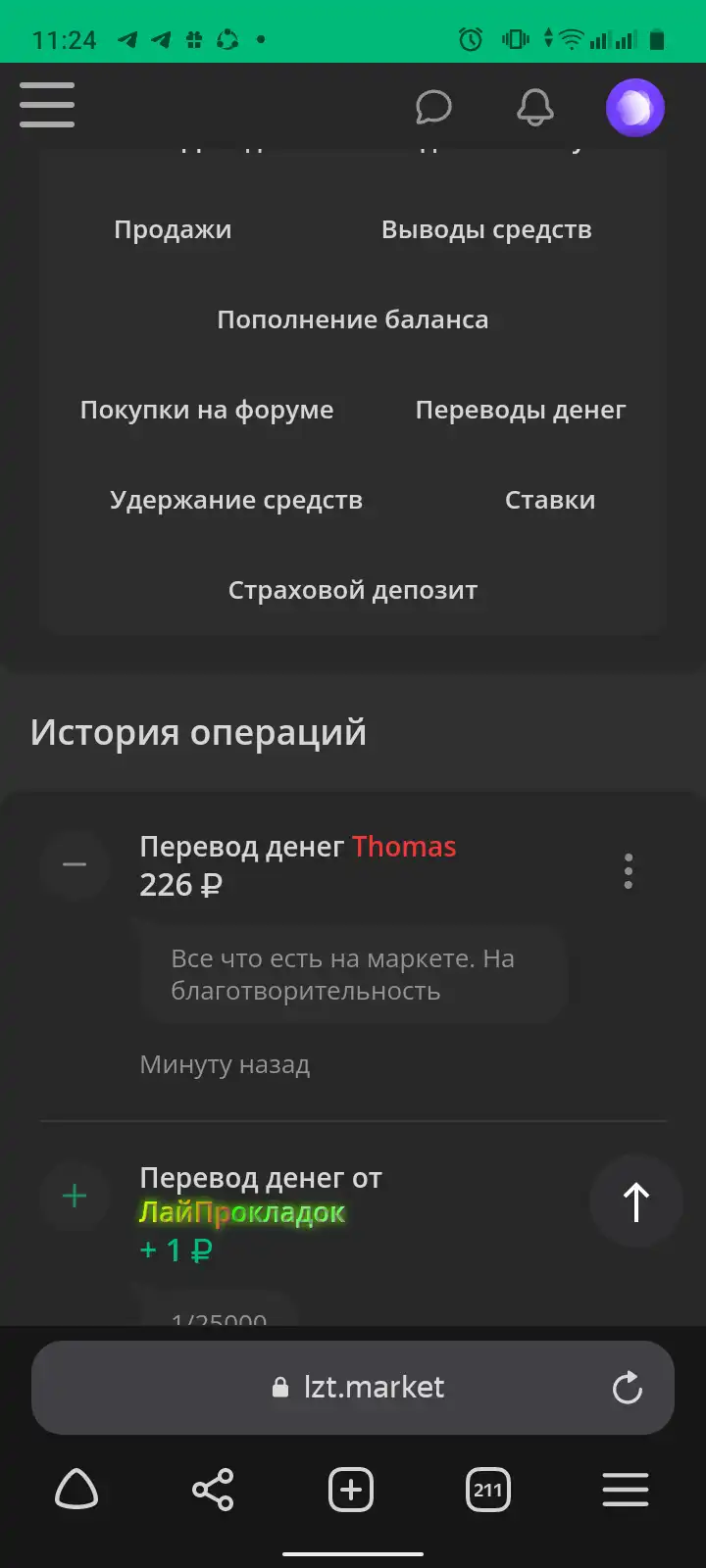Select the Пополнение баланса filter
The width and height of the screenshot is (706, 1568).
click(x=353, y=319)
